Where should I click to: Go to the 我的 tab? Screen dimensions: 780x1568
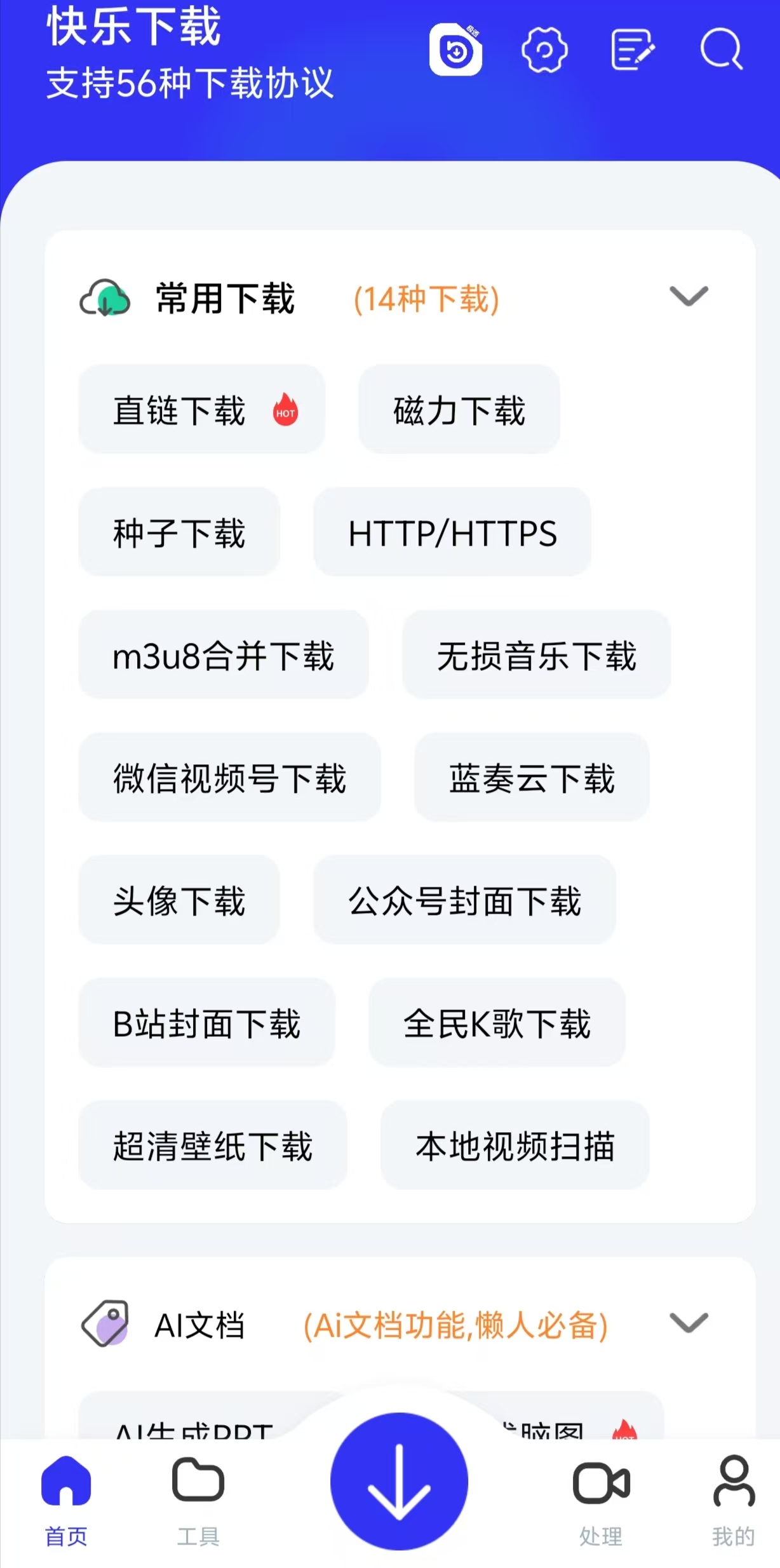[x=733, y=1501]
